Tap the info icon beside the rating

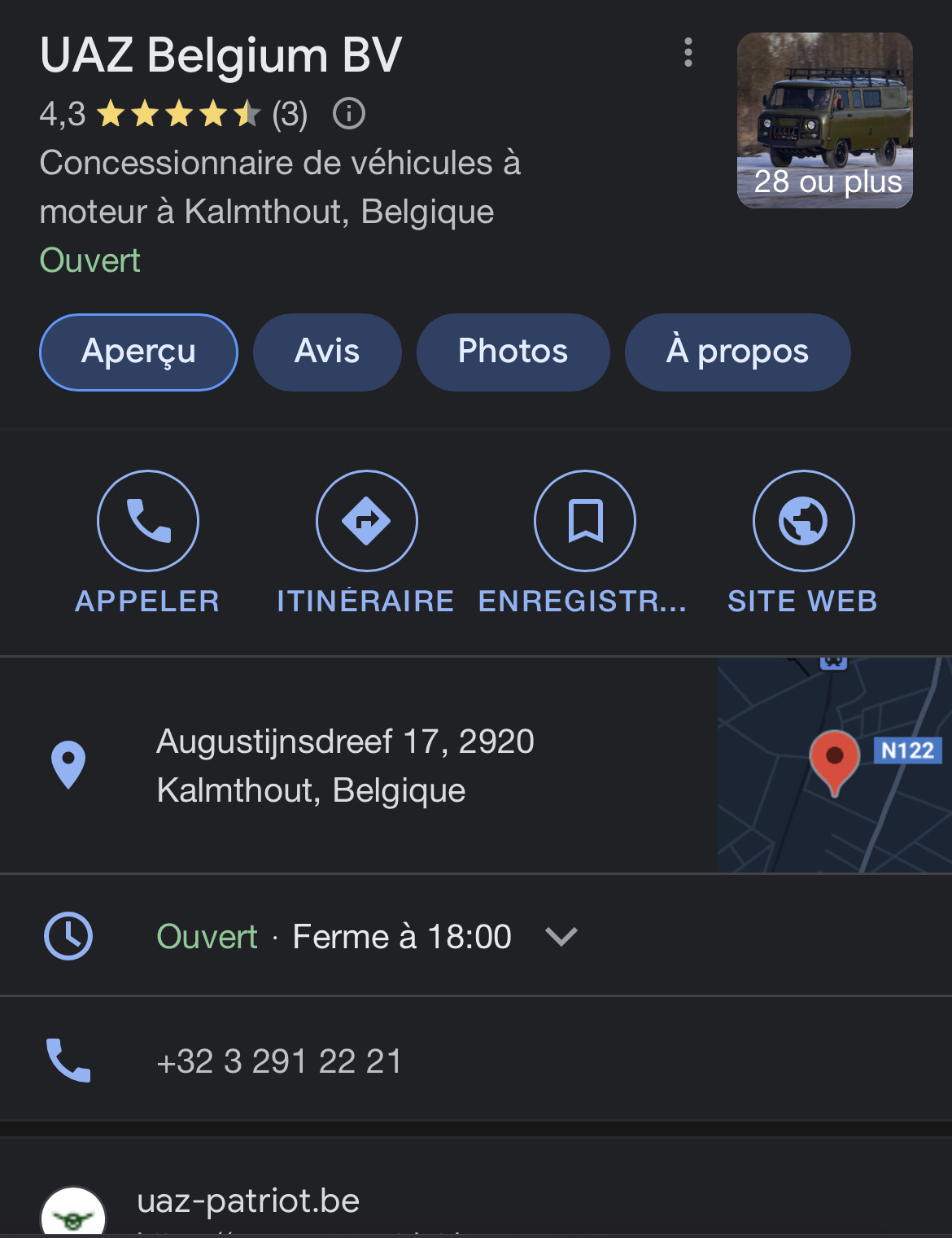[x=349, y=114]
